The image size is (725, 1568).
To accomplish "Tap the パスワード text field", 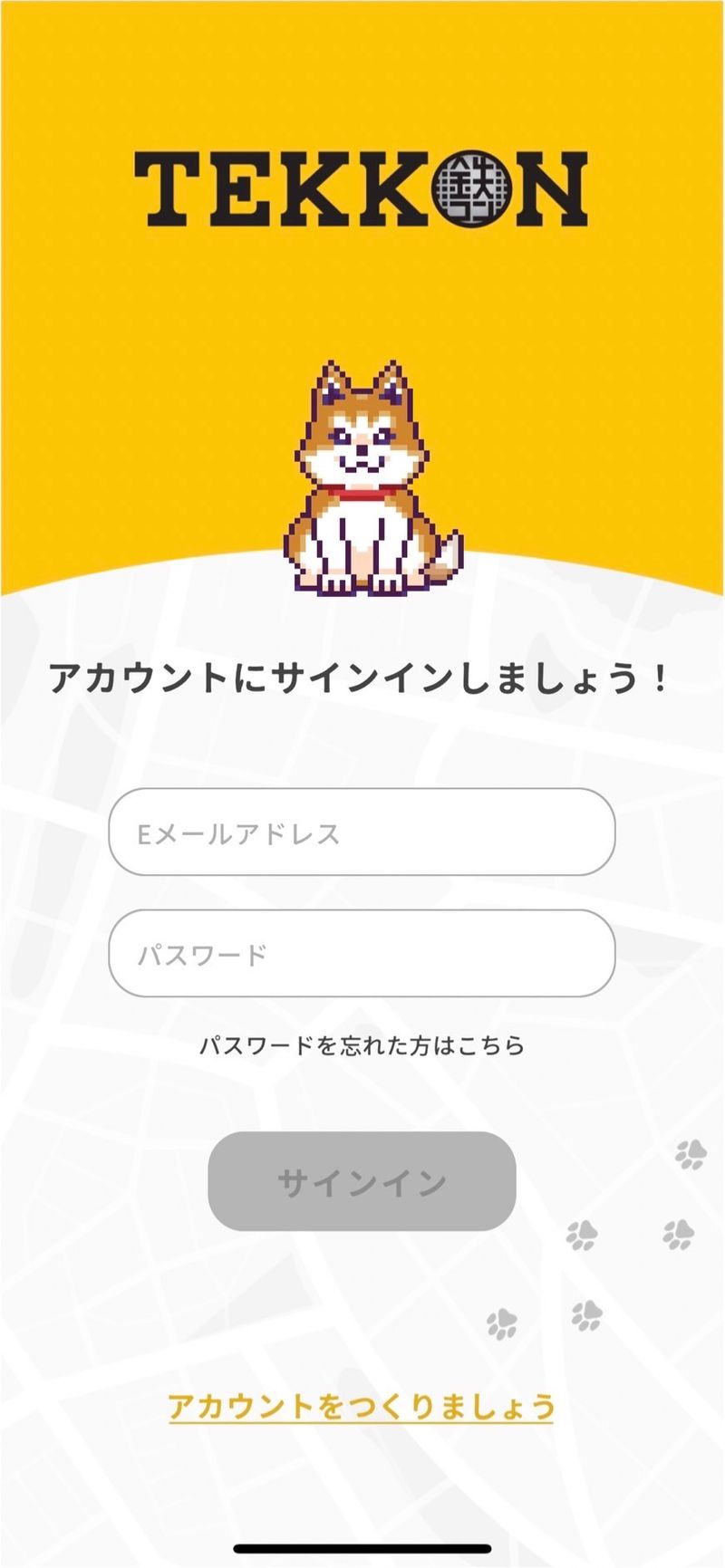I will (x=362, y=953).
